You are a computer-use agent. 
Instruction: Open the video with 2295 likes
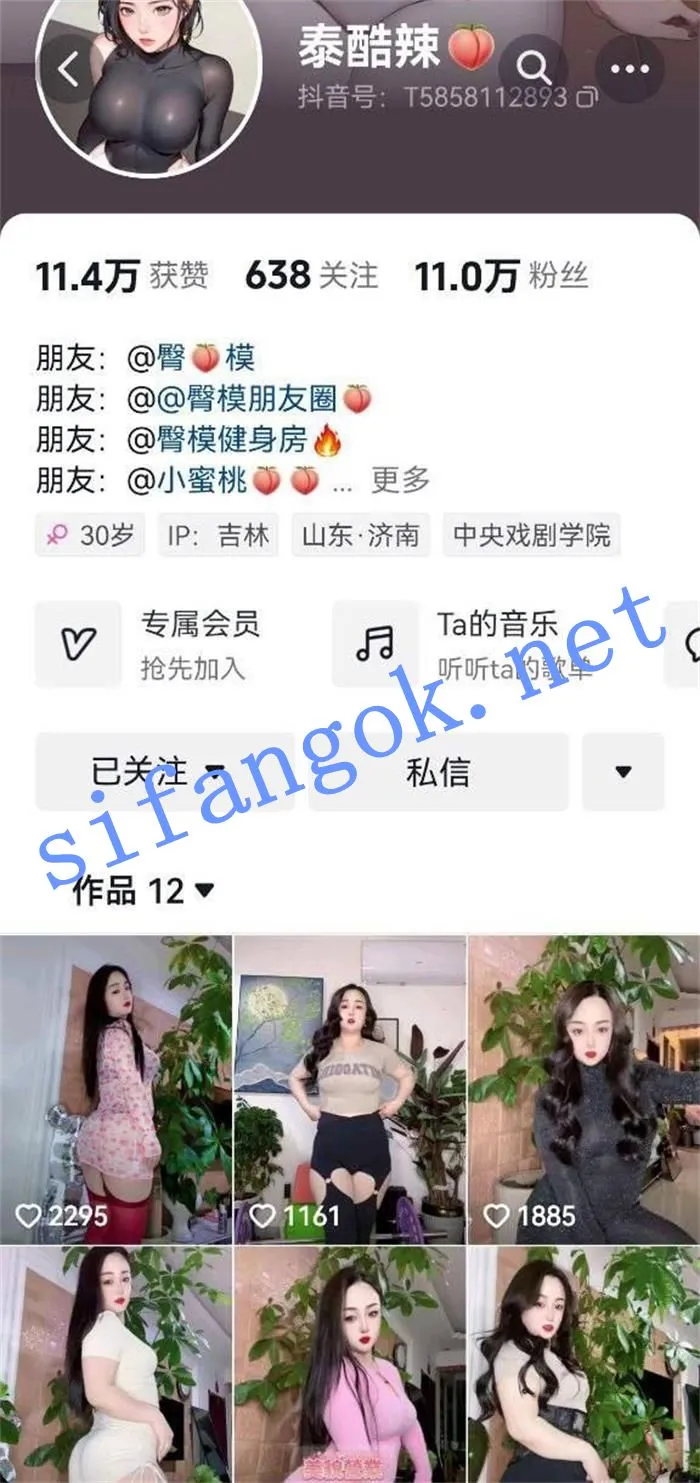[116, 1088]
